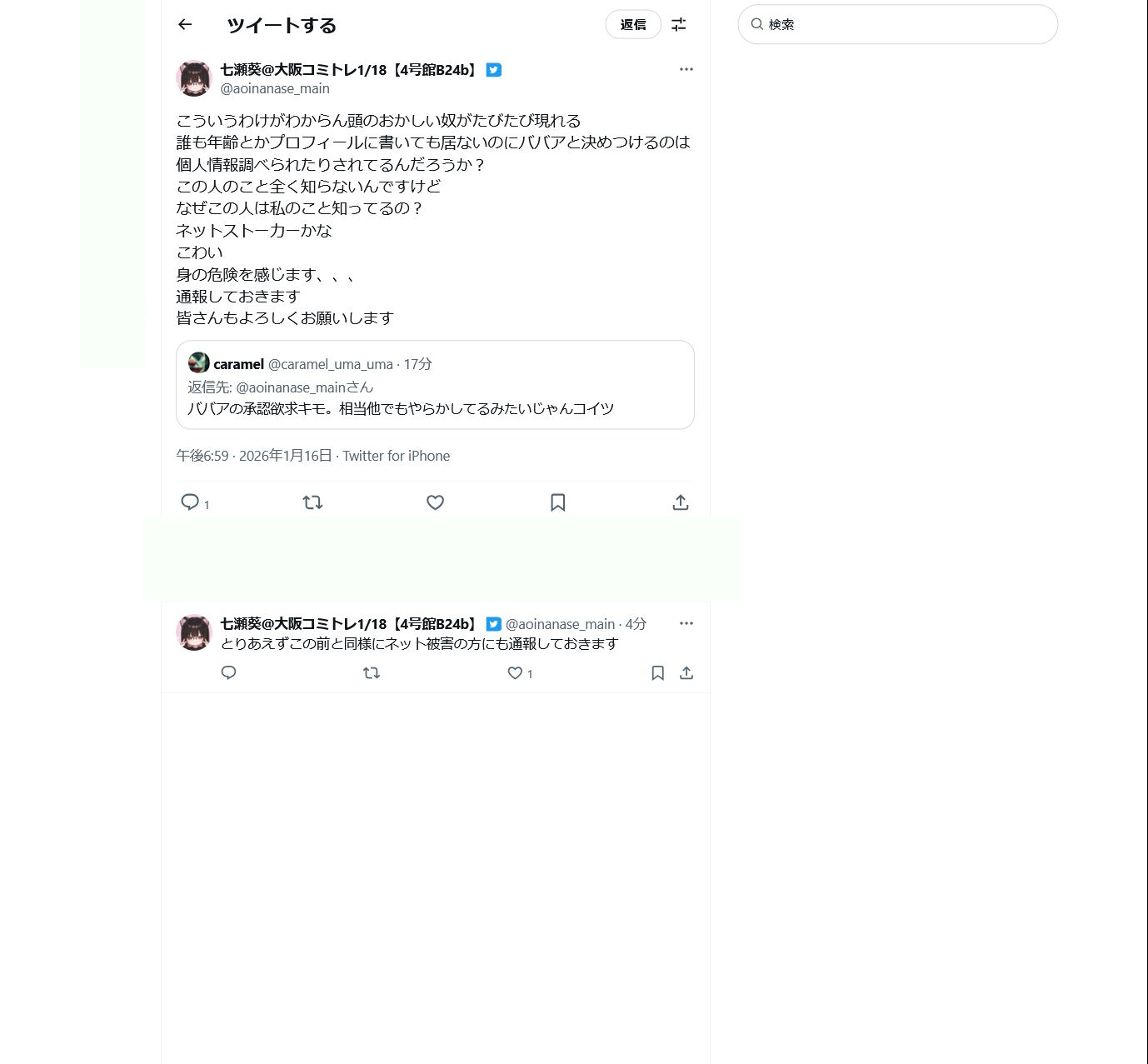Share the main tweet
The image size is (1148, 1064).
point(681,502)
